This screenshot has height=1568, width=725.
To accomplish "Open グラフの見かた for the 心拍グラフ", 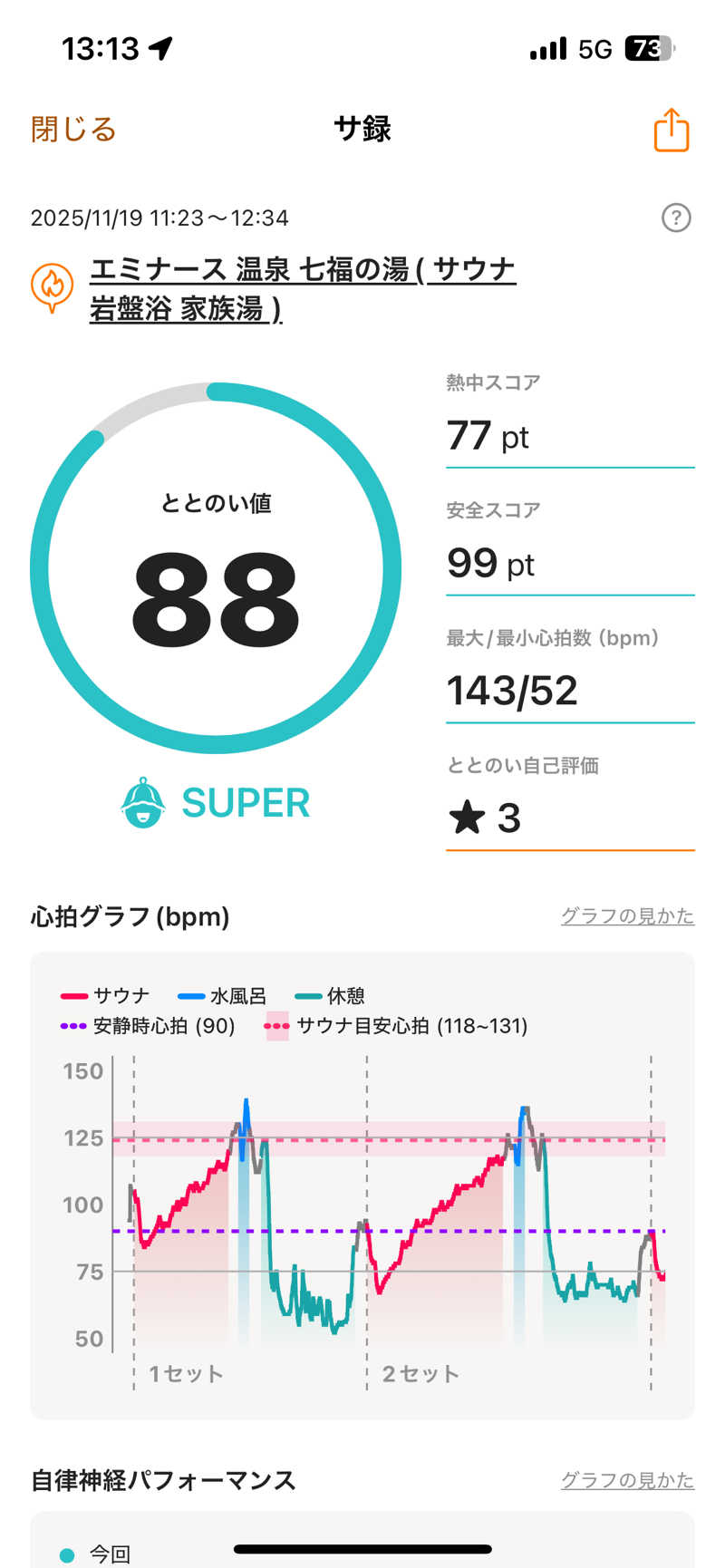I will (x=627, y=916).
